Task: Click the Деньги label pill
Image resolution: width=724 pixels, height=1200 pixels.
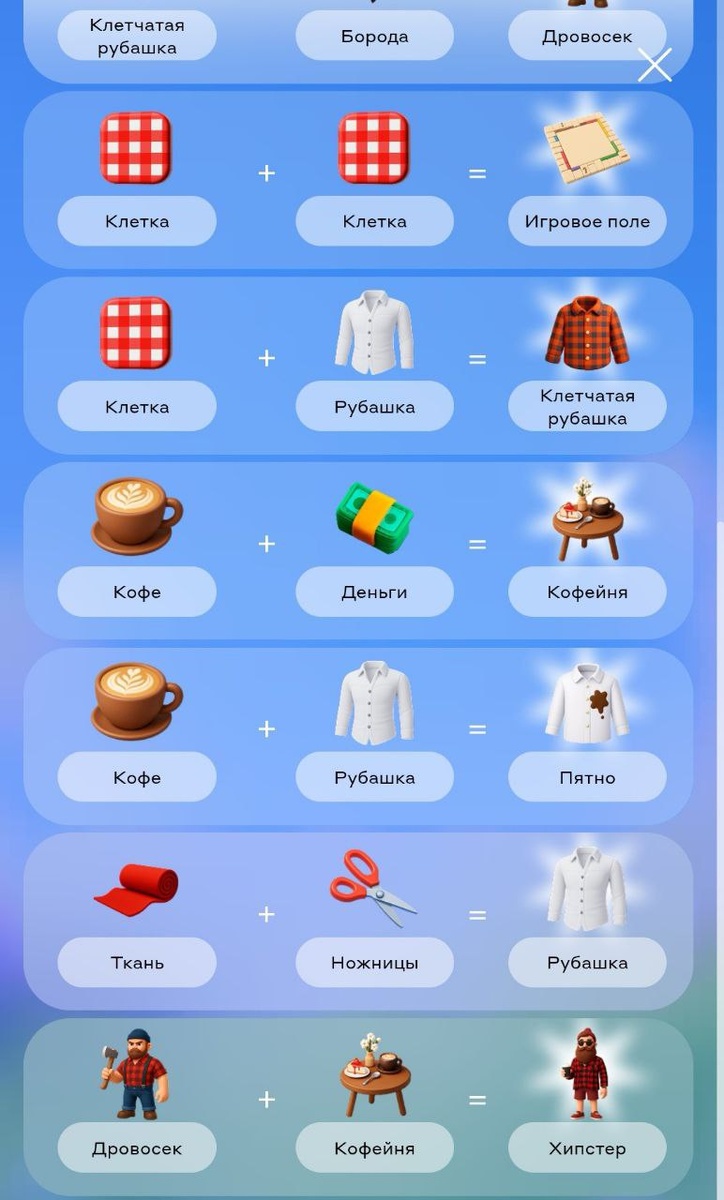Action: (374, 591)
